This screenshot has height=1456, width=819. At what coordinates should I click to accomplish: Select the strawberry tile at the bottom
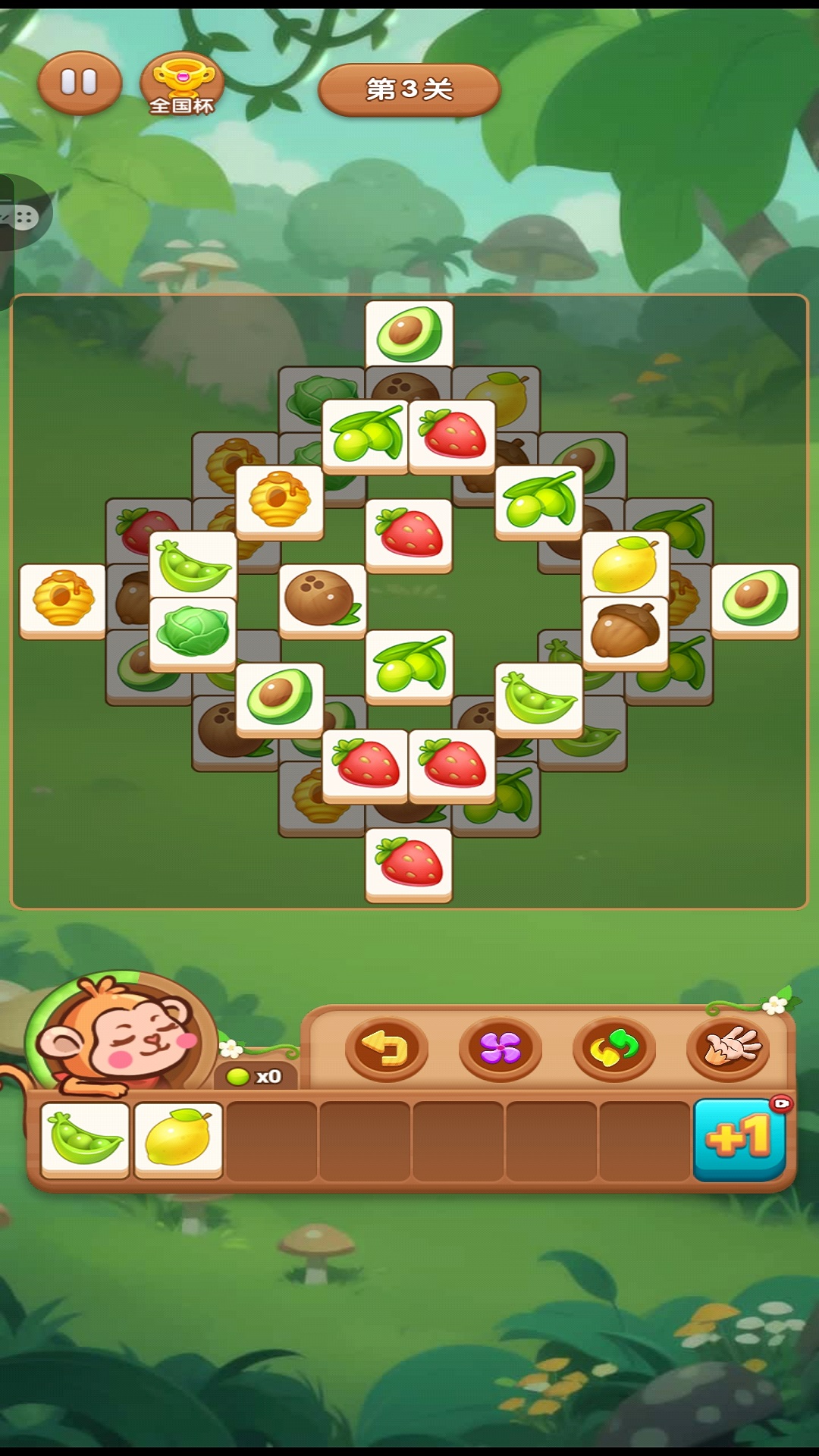[409, 863]
